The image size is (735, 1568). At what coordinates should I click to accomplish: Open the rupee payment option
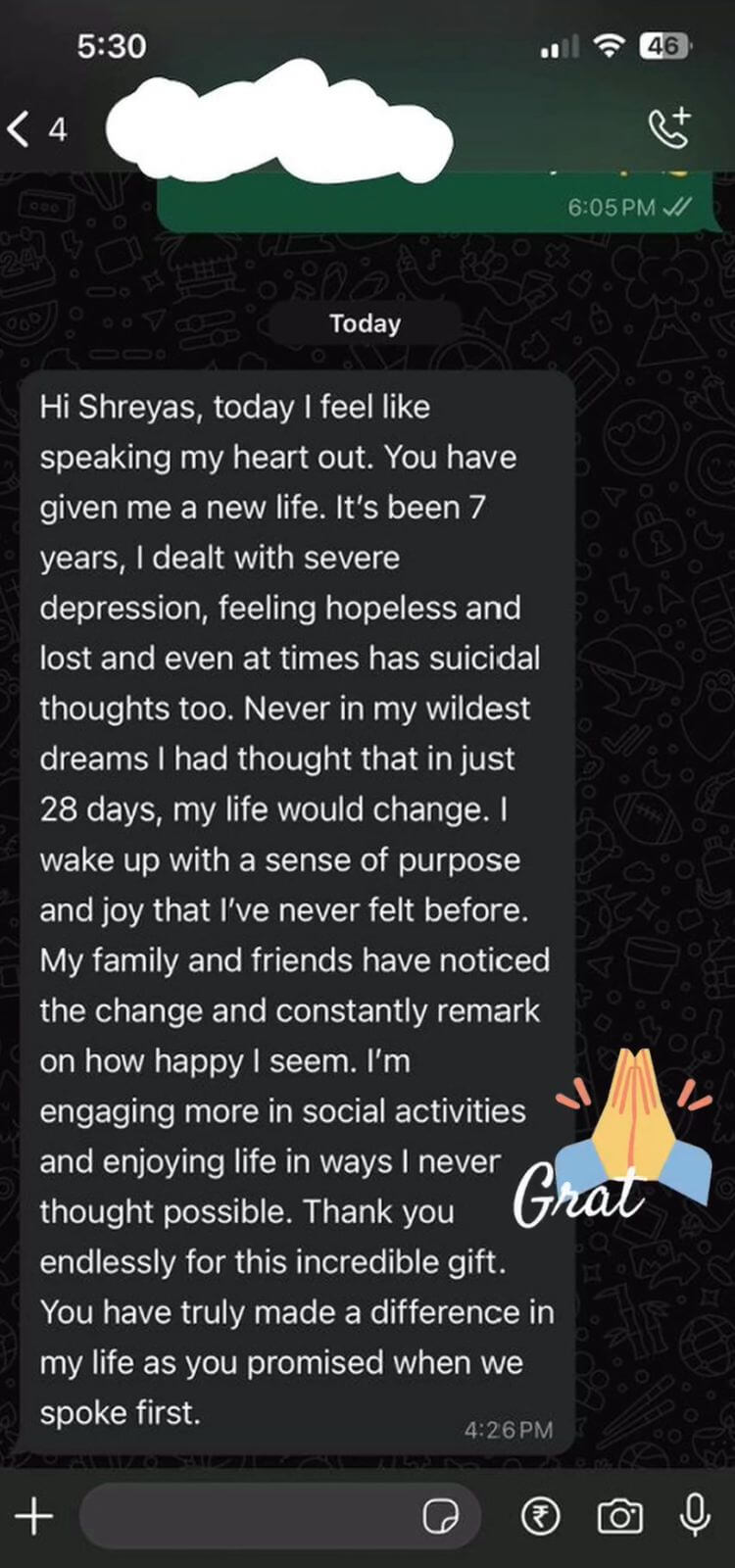540,1516
